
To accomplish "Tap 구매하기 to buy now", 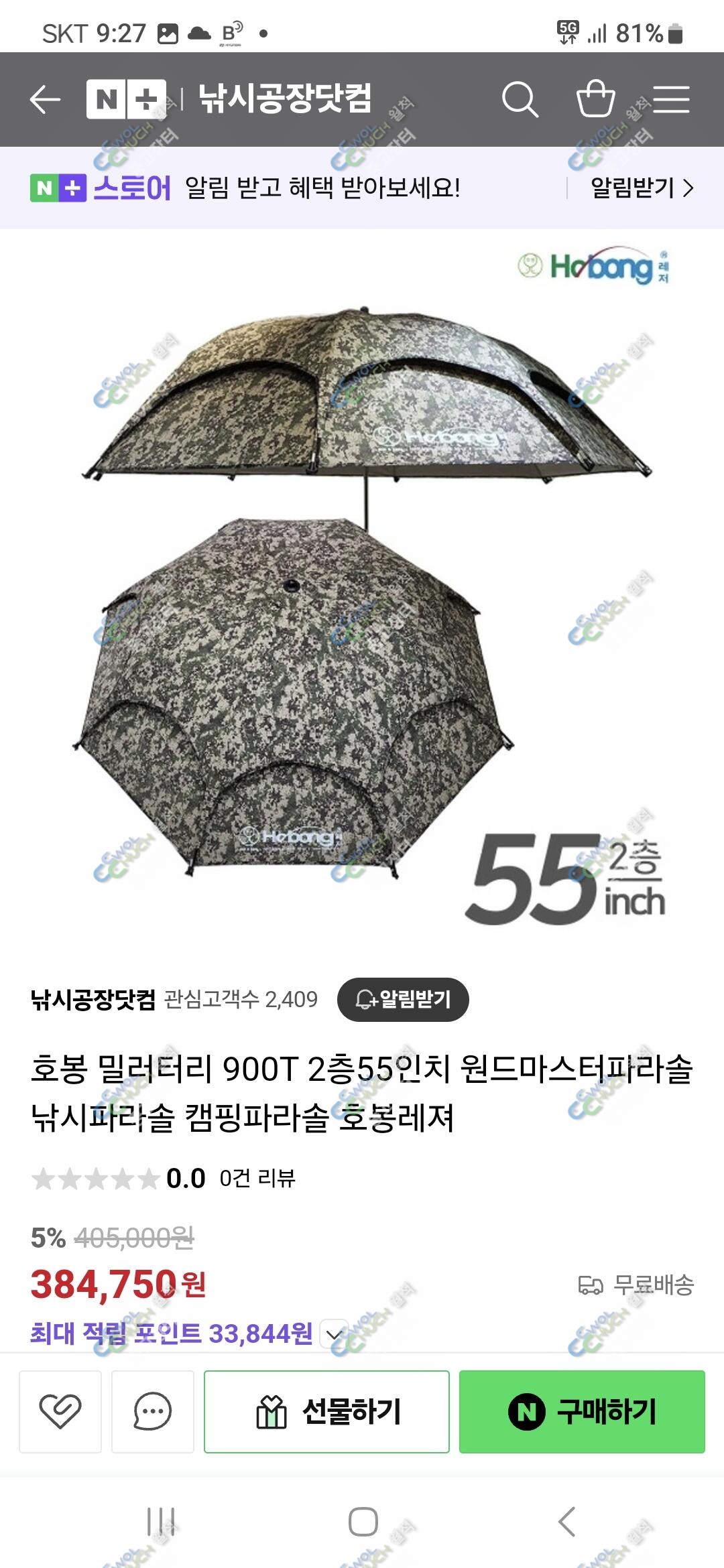I will [x=582, y=1411].
